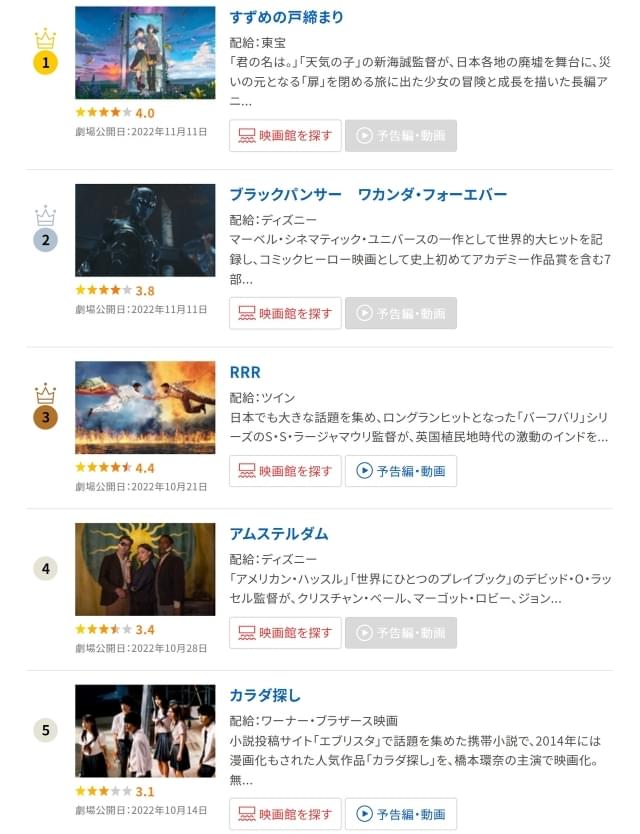Viewport: 640px width, 834px height.
Task: Find theaters for アムステルダム
Action: point(285,633)
